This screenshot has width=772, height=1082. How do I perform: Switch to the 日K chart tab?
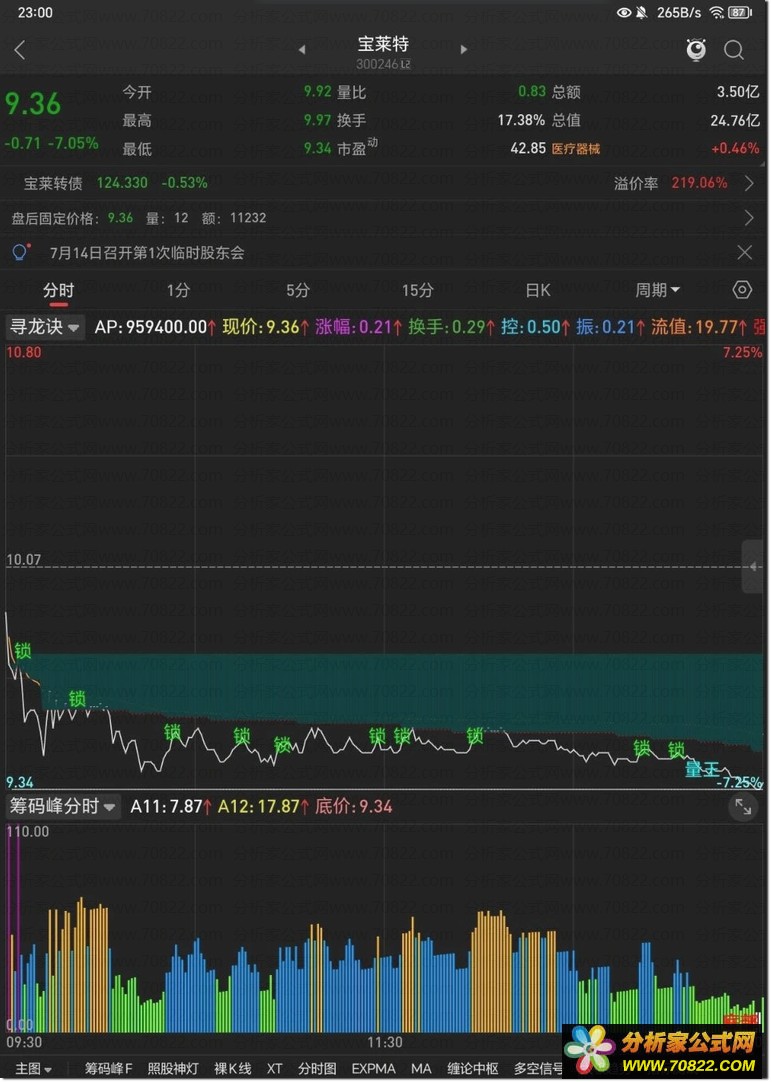[x=538, y=290]
